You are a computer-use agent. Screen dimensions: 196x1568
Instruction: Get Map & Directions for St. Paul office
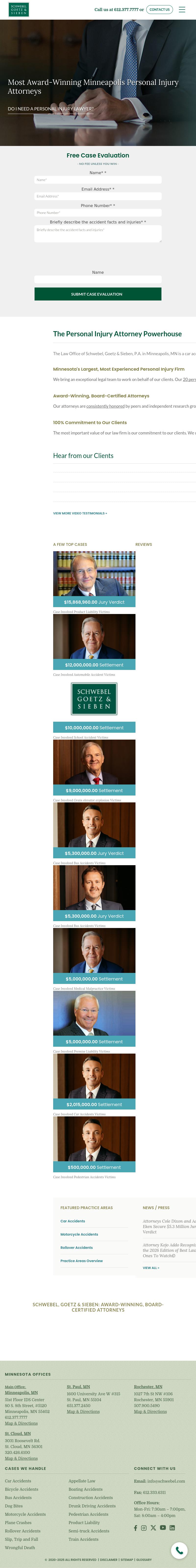click(x=83, y=1411)
